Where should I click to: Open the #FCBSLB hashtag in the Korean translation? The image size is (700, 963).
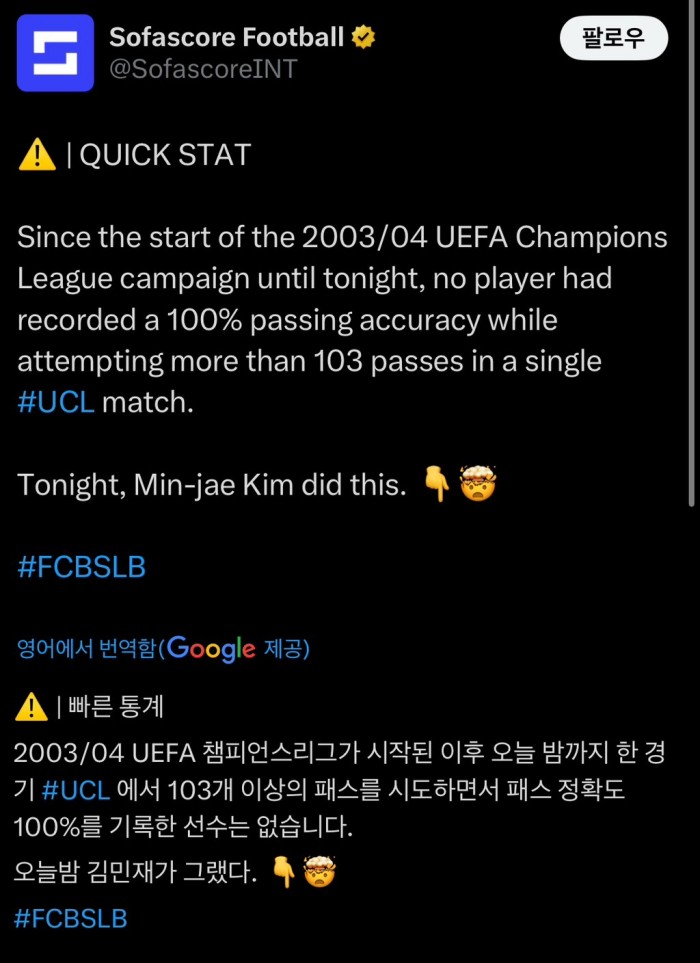pos(72,918)
